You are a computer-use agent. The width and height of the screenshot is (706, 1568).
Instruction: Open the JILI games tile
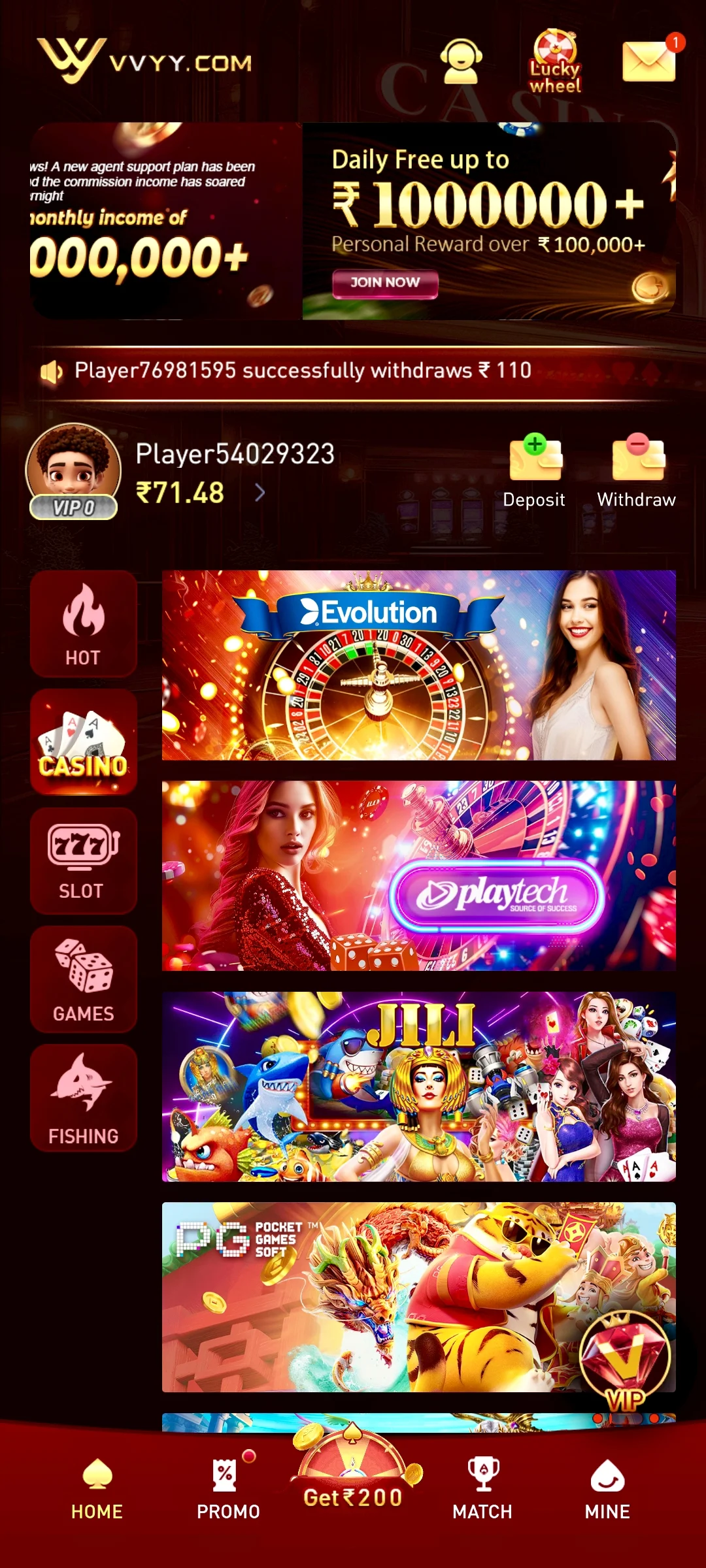pyautogui.click(x=418, y=1086)
